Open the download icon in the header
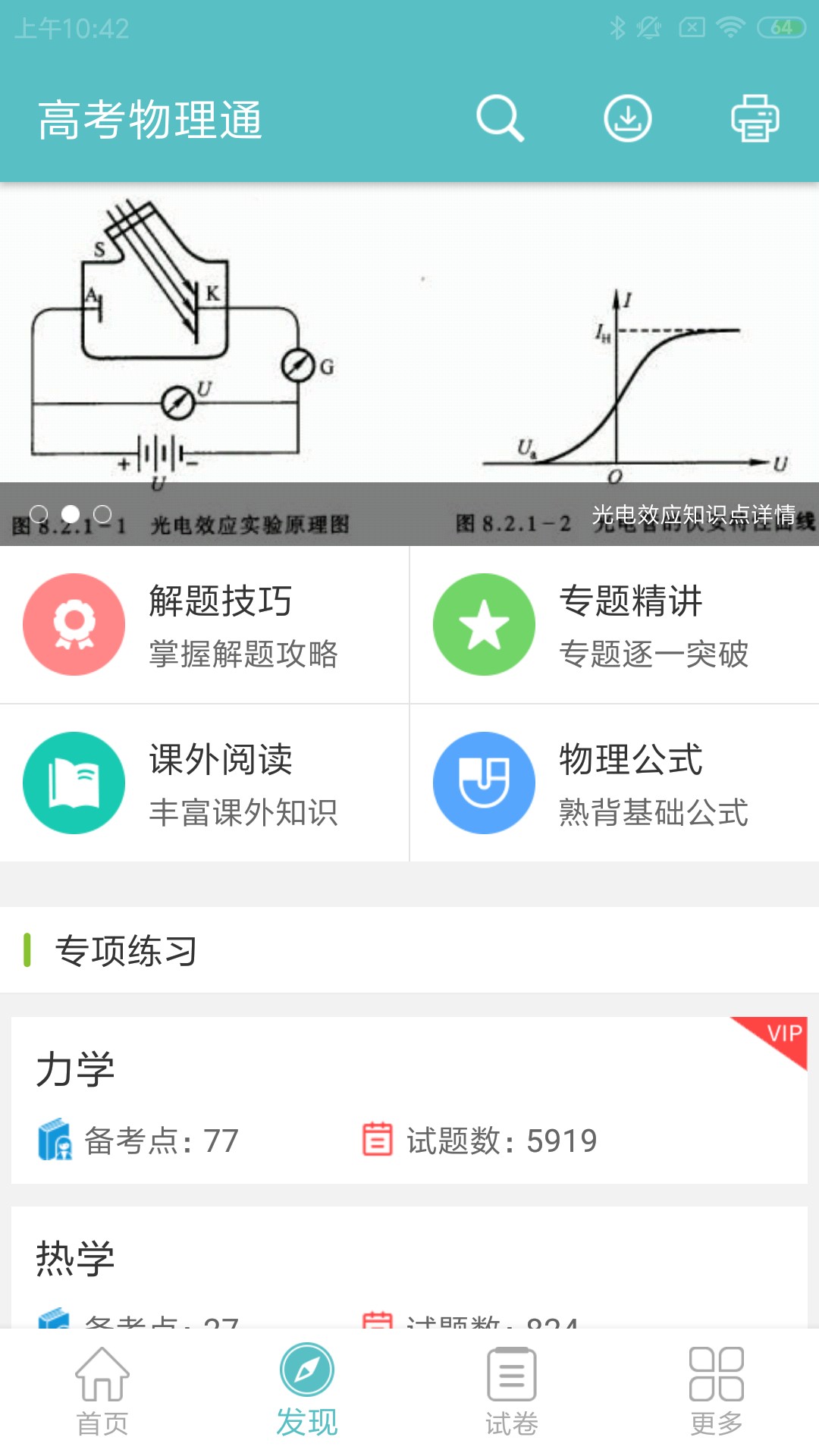This screenshot has width=819, height=1456. pyautogui.click(x=627, y=118)
